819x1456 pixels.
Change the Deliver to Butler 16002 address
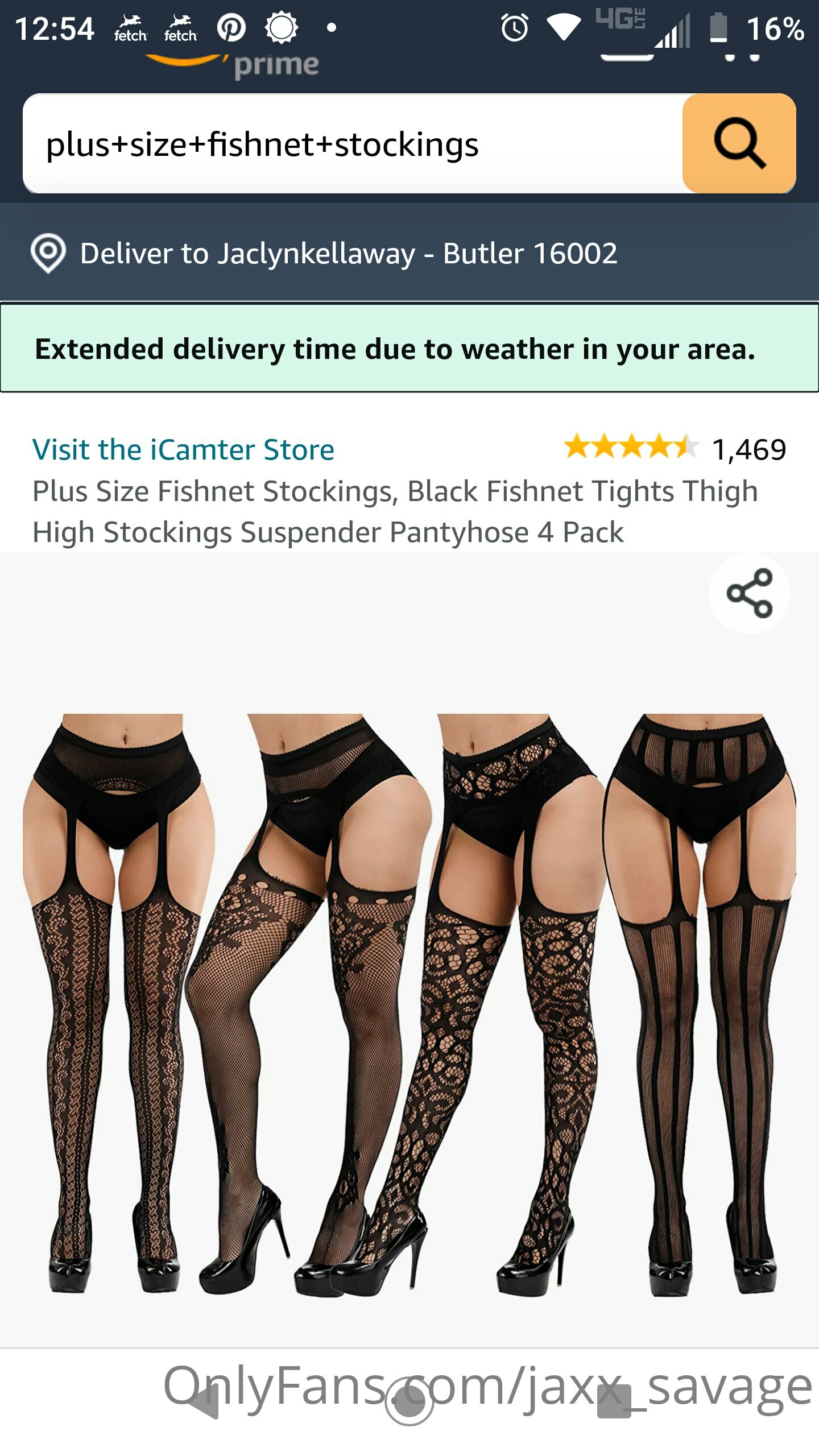(x=409, y=253)
